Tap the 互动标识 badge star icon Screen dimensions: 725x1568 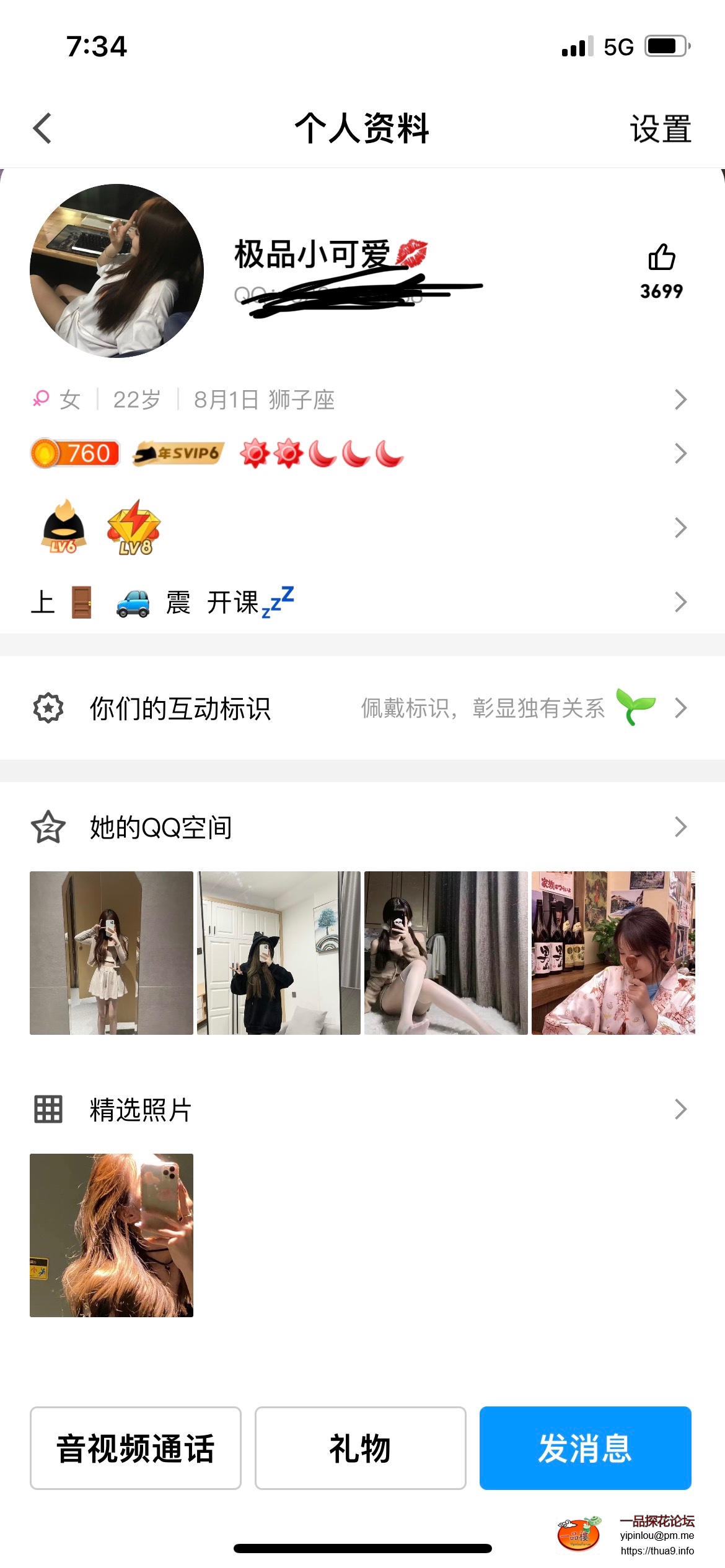point(48,708)
